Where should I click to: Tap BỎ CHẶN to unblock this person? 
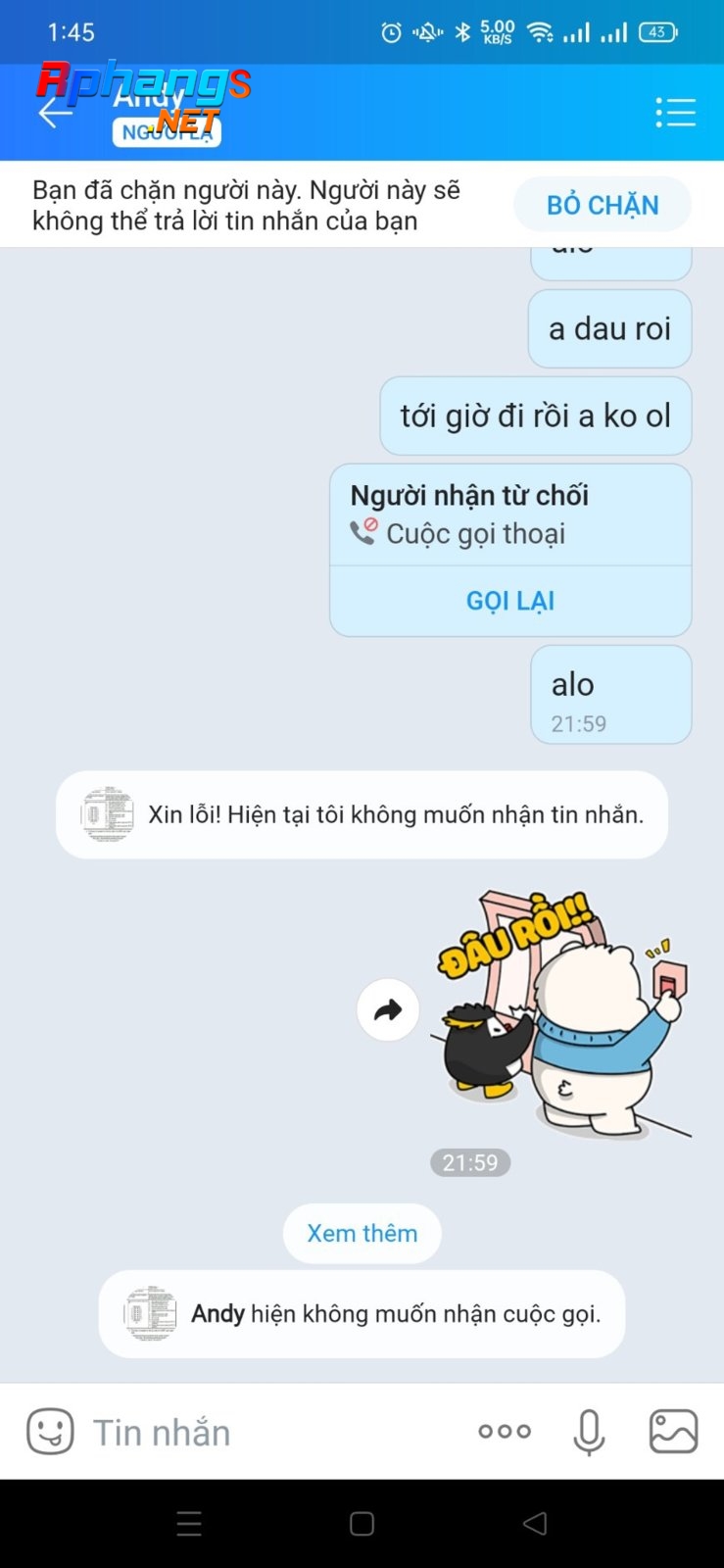click(603, 205)
